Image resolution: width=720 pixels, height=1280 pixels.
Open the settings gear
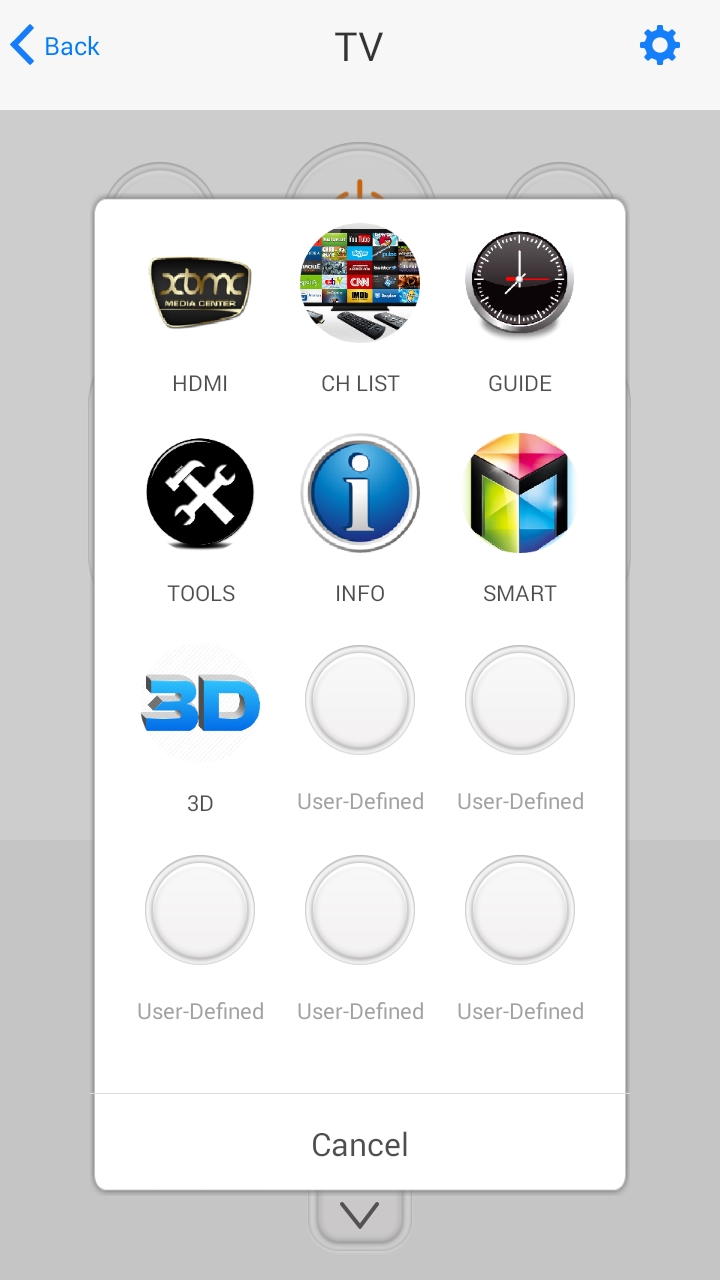[x=659, y=46]
